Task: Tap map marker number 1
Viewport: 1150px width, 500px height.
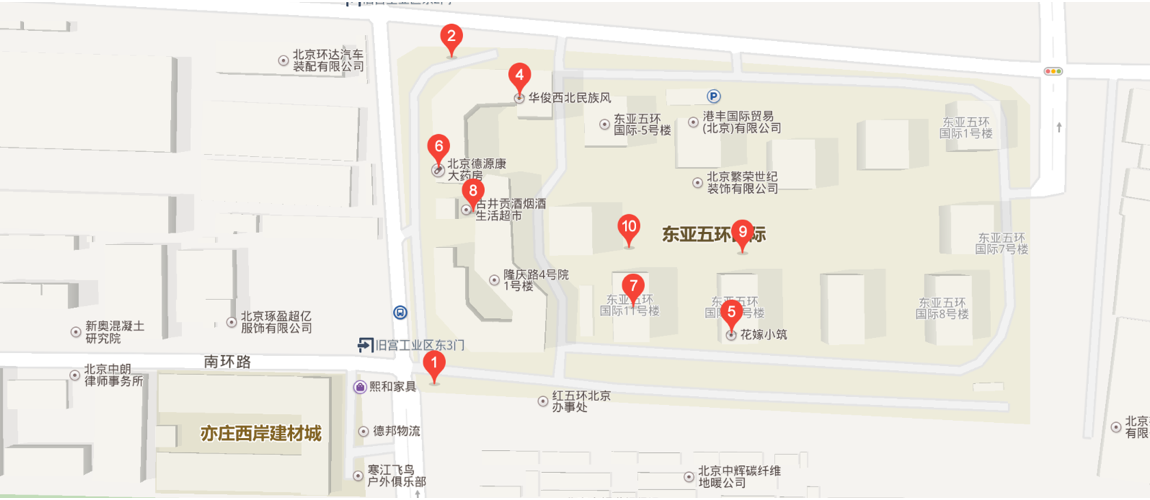Action: (433, 364)
